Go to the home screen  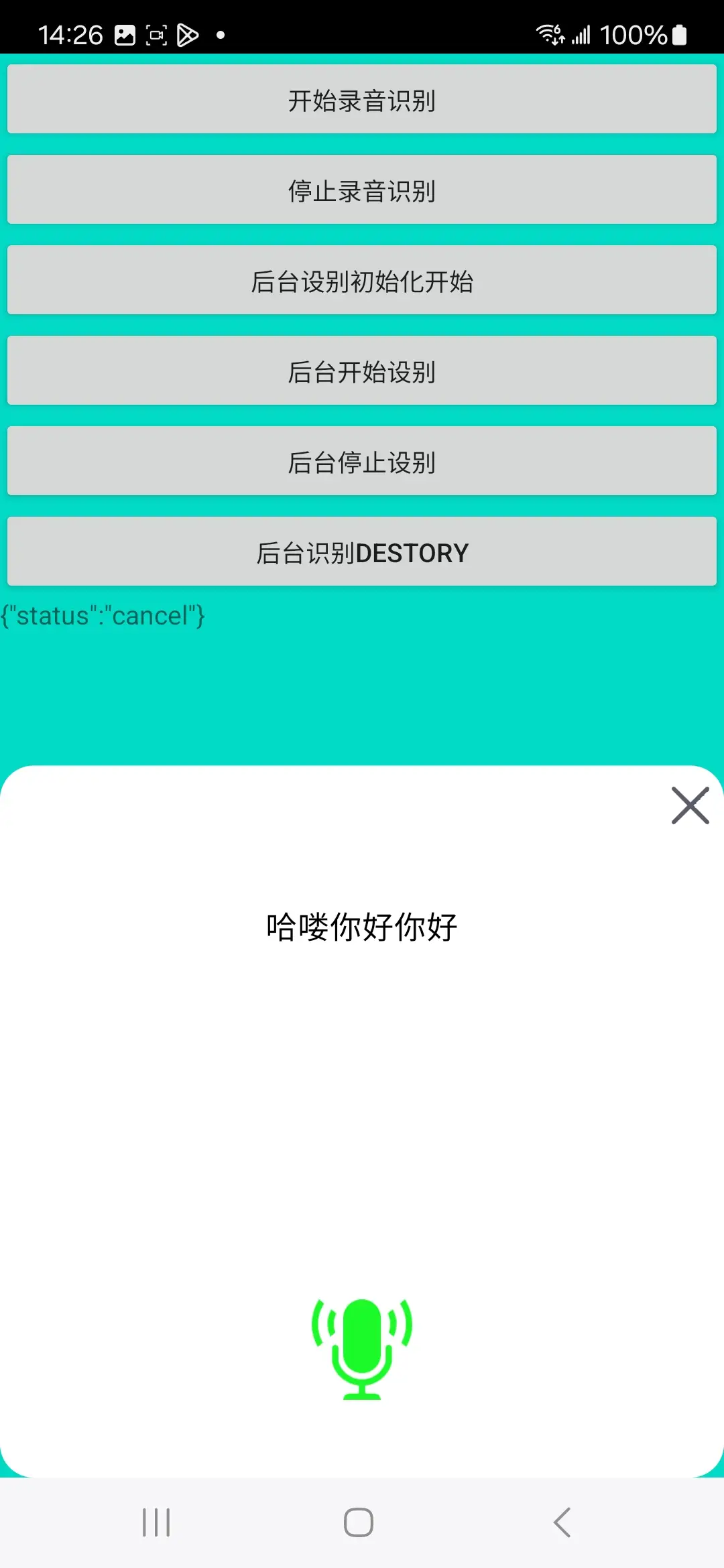(x=359, y=1522)
